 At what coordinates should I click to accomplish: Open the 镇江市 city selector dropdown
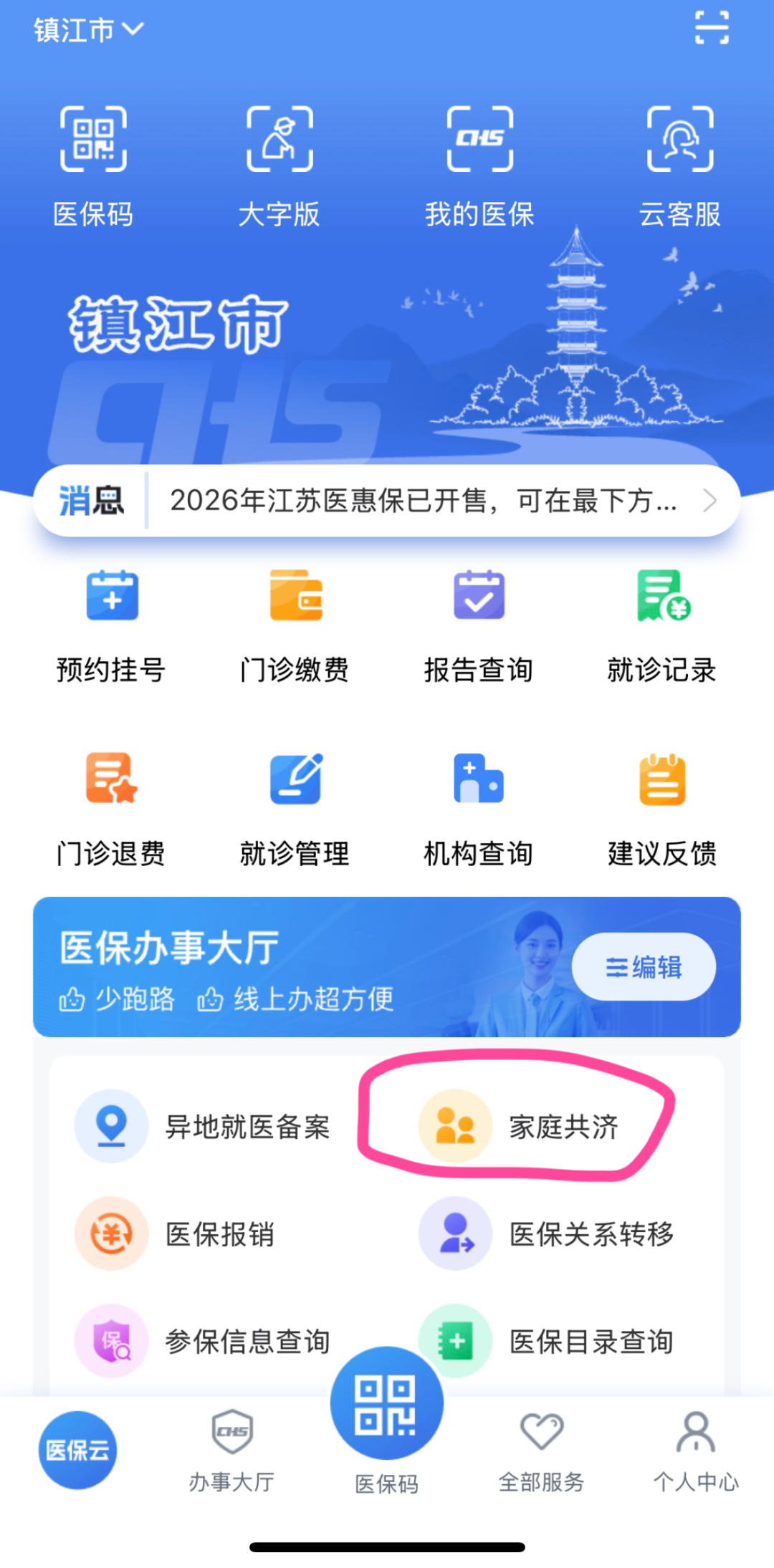coord(88,30)
